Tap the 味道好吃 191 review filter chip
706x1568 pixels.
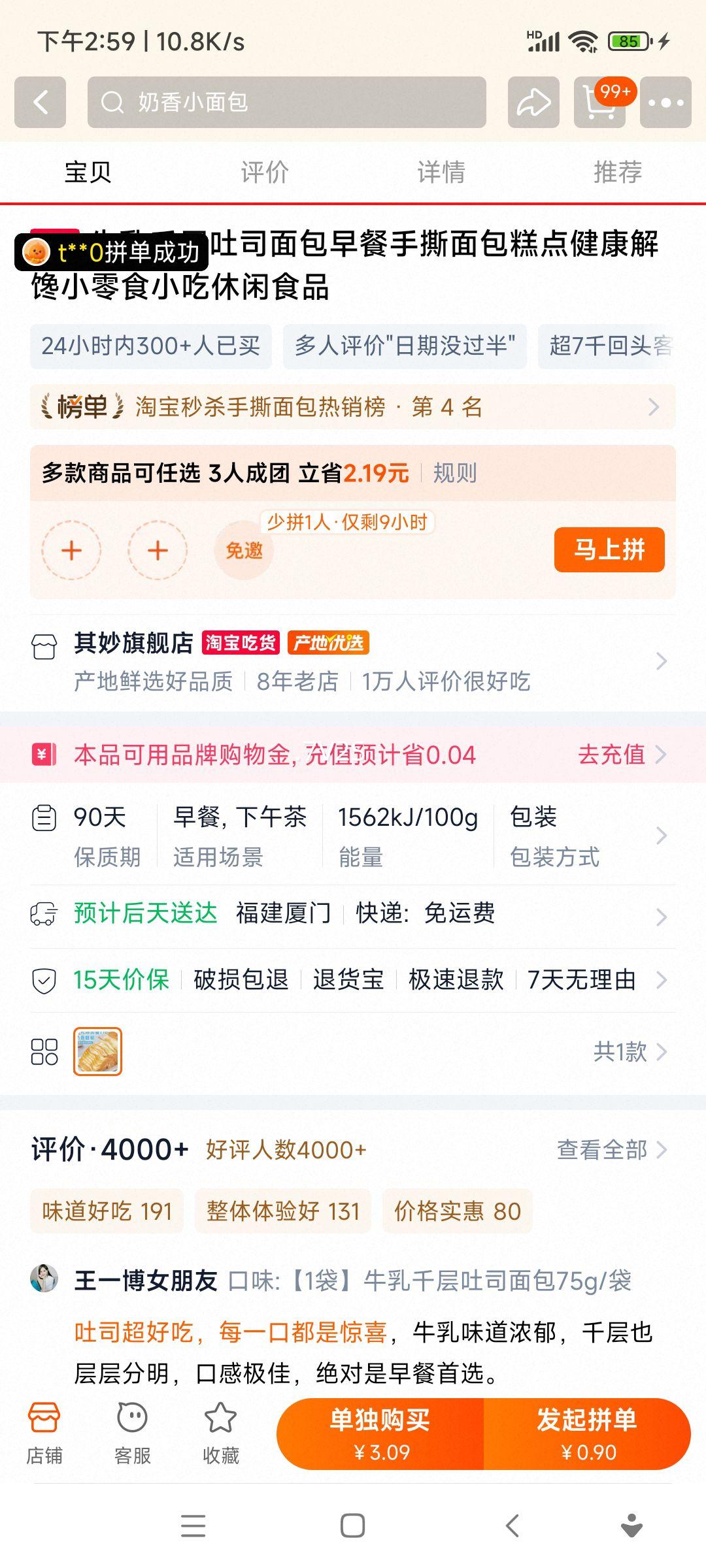coord(108,1211)
